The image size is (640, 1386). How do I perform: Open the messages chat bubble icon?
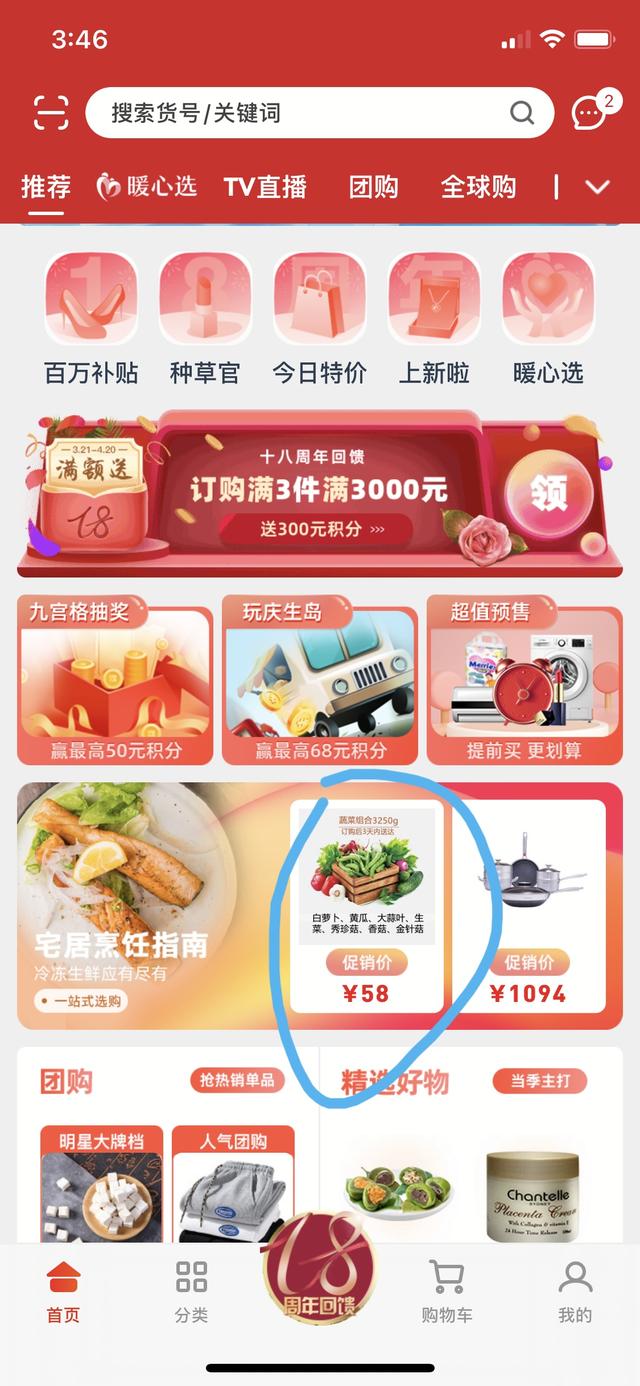pyautogui.click(x=590, y=113)
